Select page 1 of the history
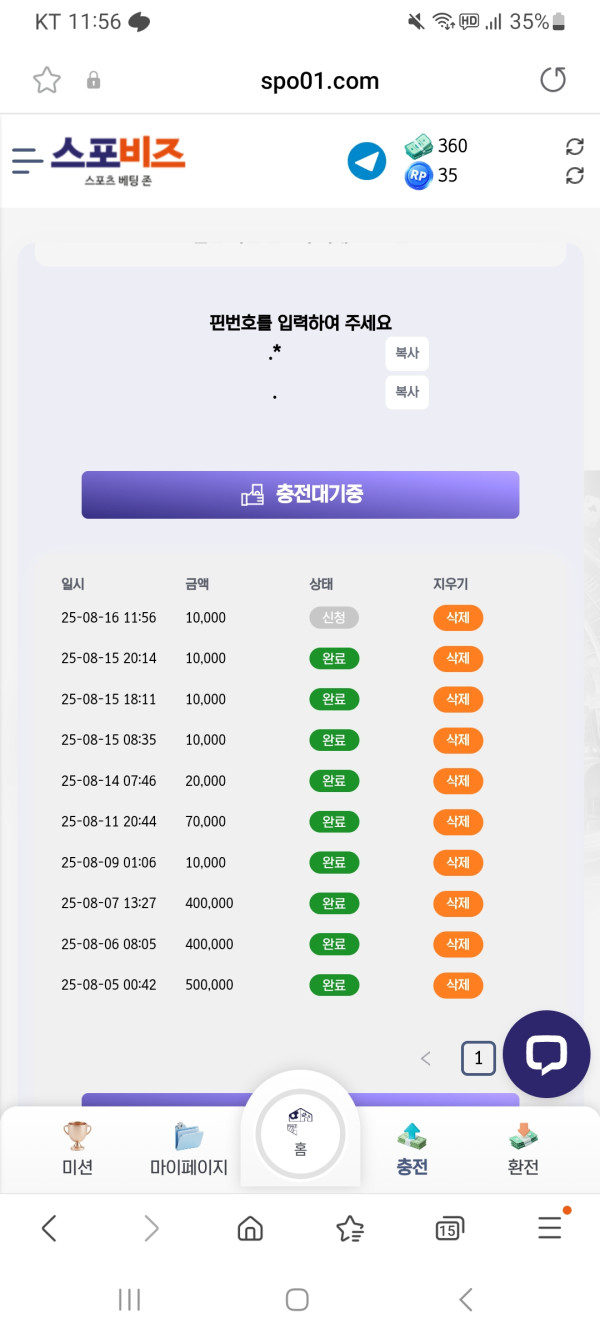The height and width of the screenshot is (1333, 600). [x=478, y=1058]
